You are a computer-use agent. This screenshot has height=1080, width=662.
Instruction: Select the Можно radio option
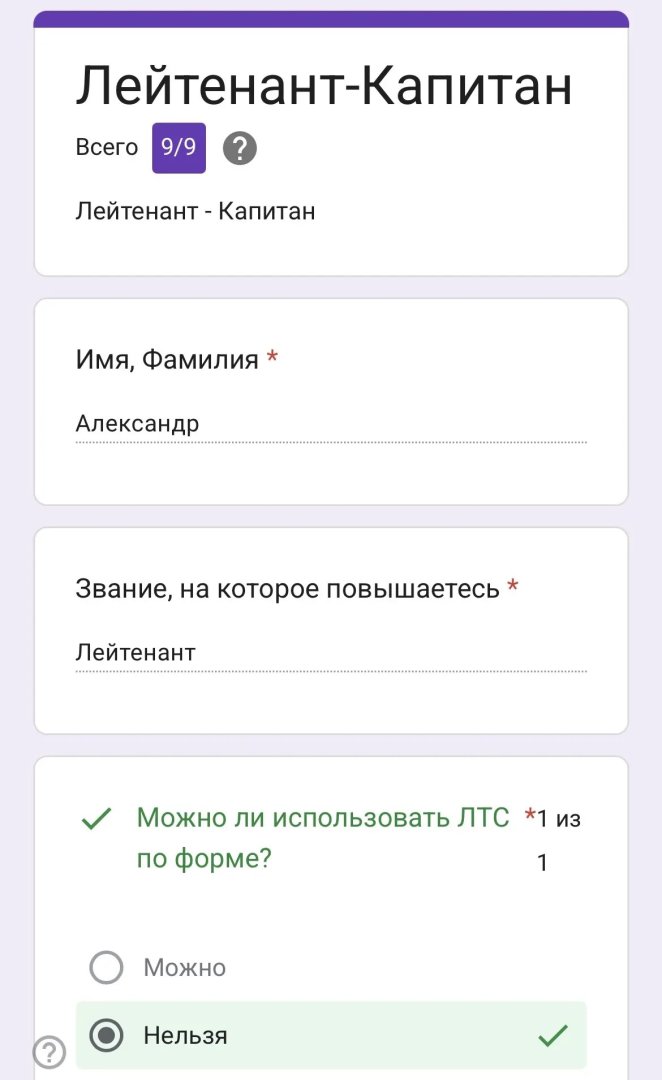tap(106, 968)
